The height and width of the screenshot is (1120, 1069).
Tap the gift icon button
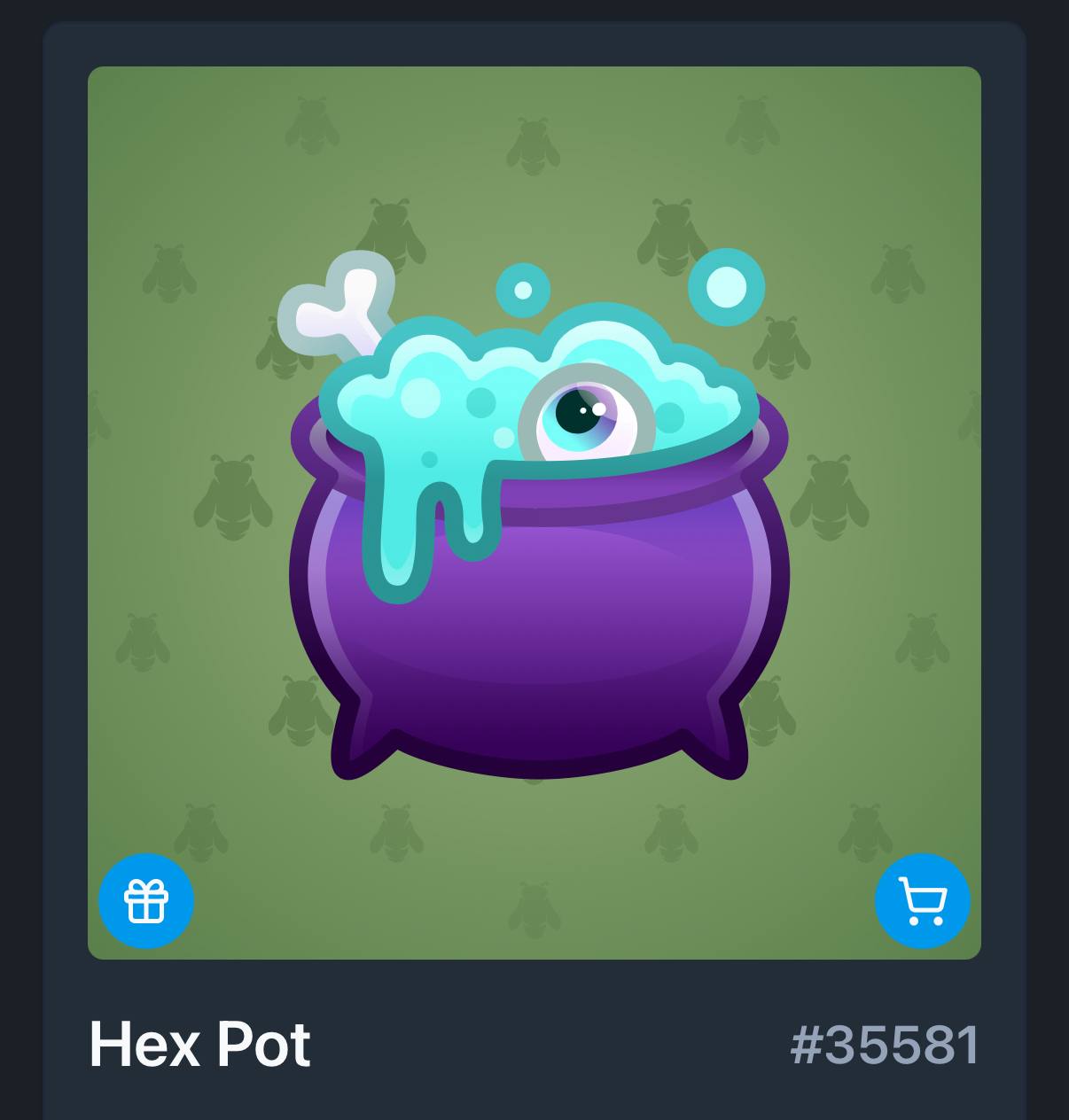pyautogui.click(x=145, y=900)
